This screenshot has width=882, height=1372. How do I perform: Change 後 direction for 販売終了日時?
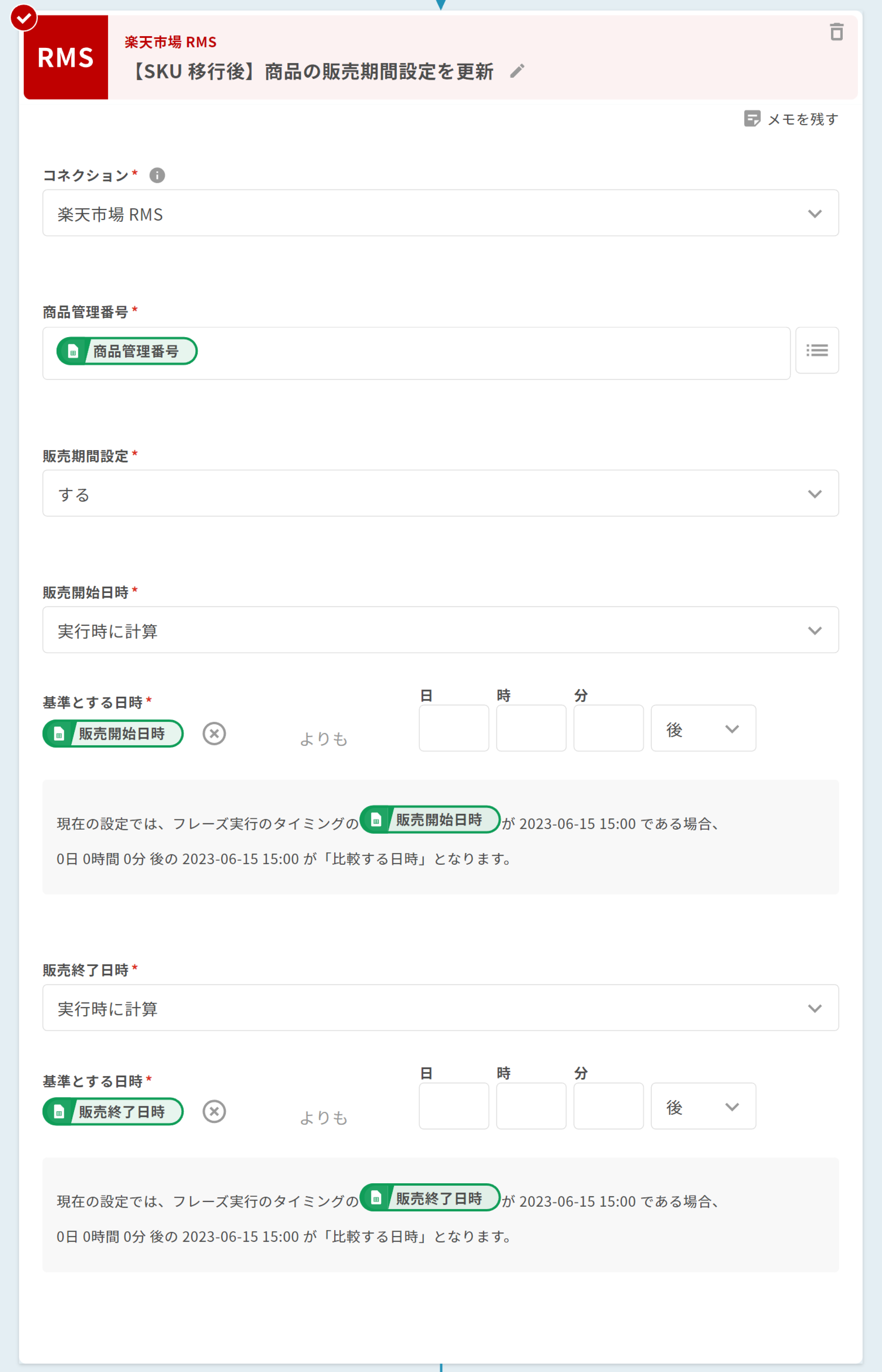(x=703, y=1106)
